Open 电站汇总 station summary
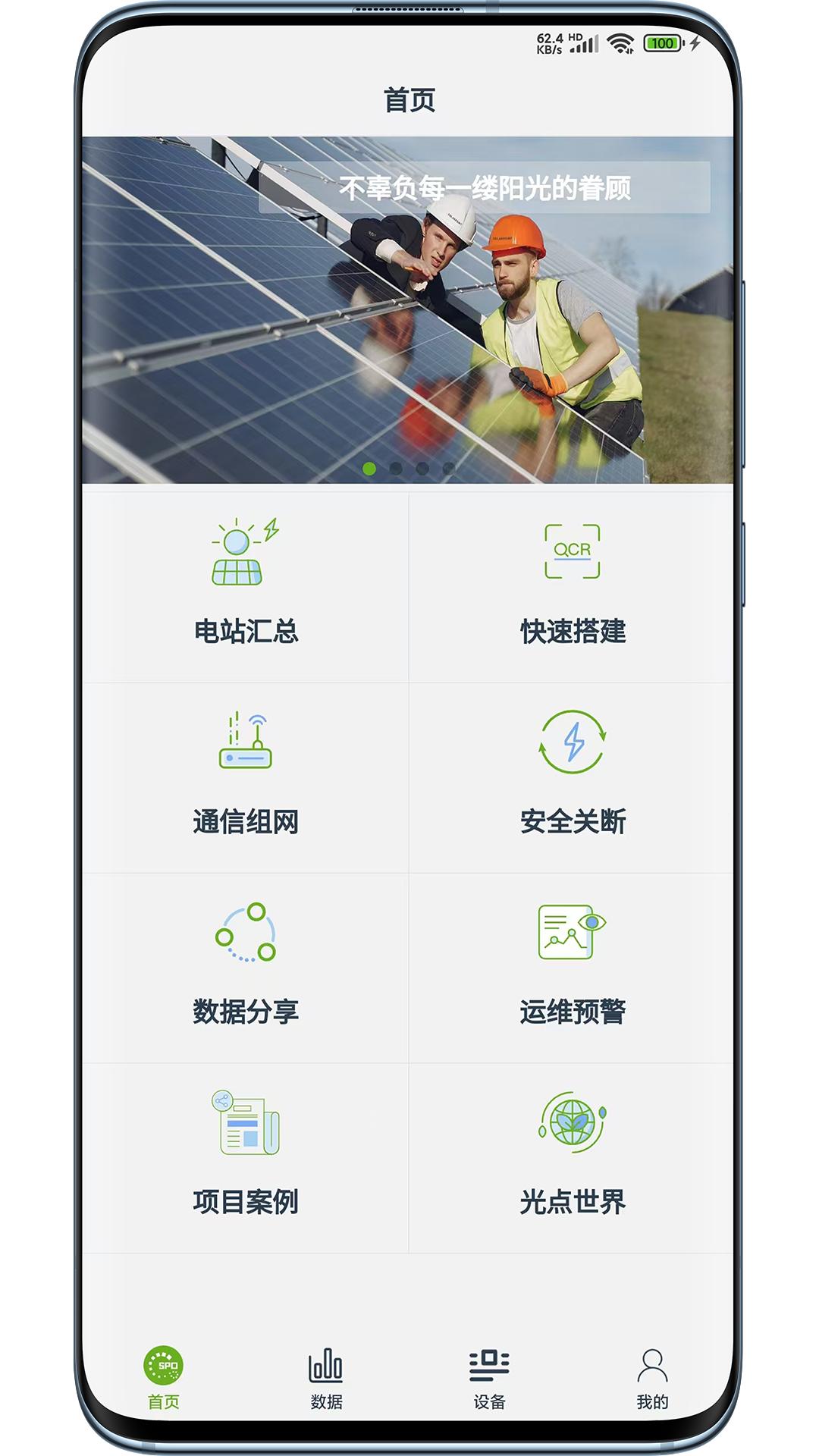The image size is (819, 1456). [x=245, y=587]
